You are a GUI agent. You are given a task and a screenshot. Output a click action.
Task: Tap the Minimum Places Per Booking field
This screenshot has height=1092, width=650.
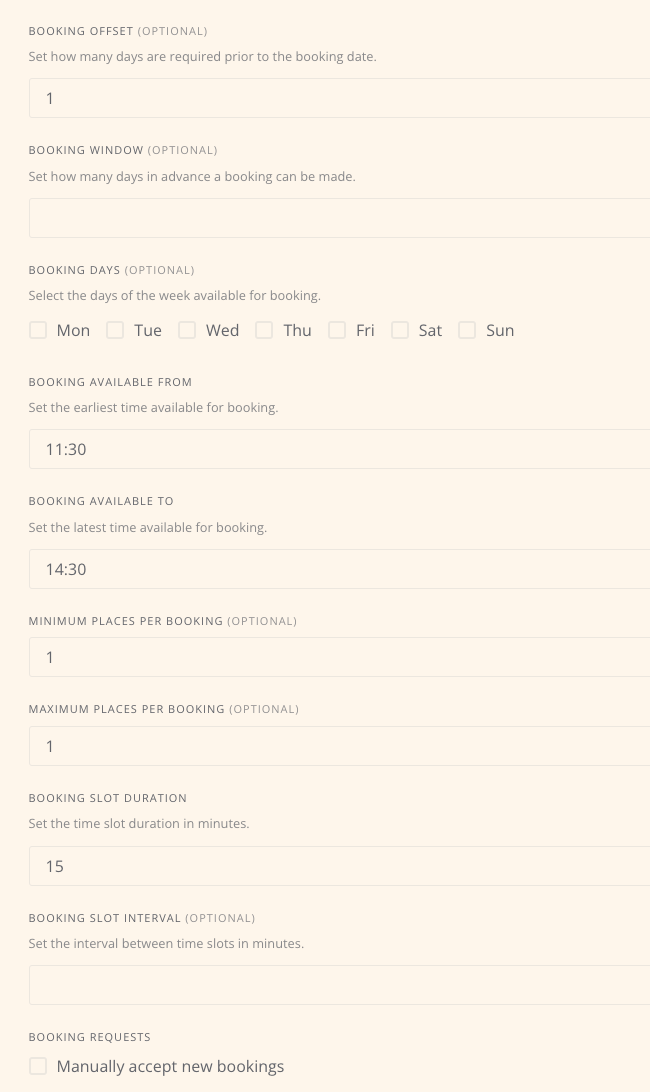[x=340, y=657]
